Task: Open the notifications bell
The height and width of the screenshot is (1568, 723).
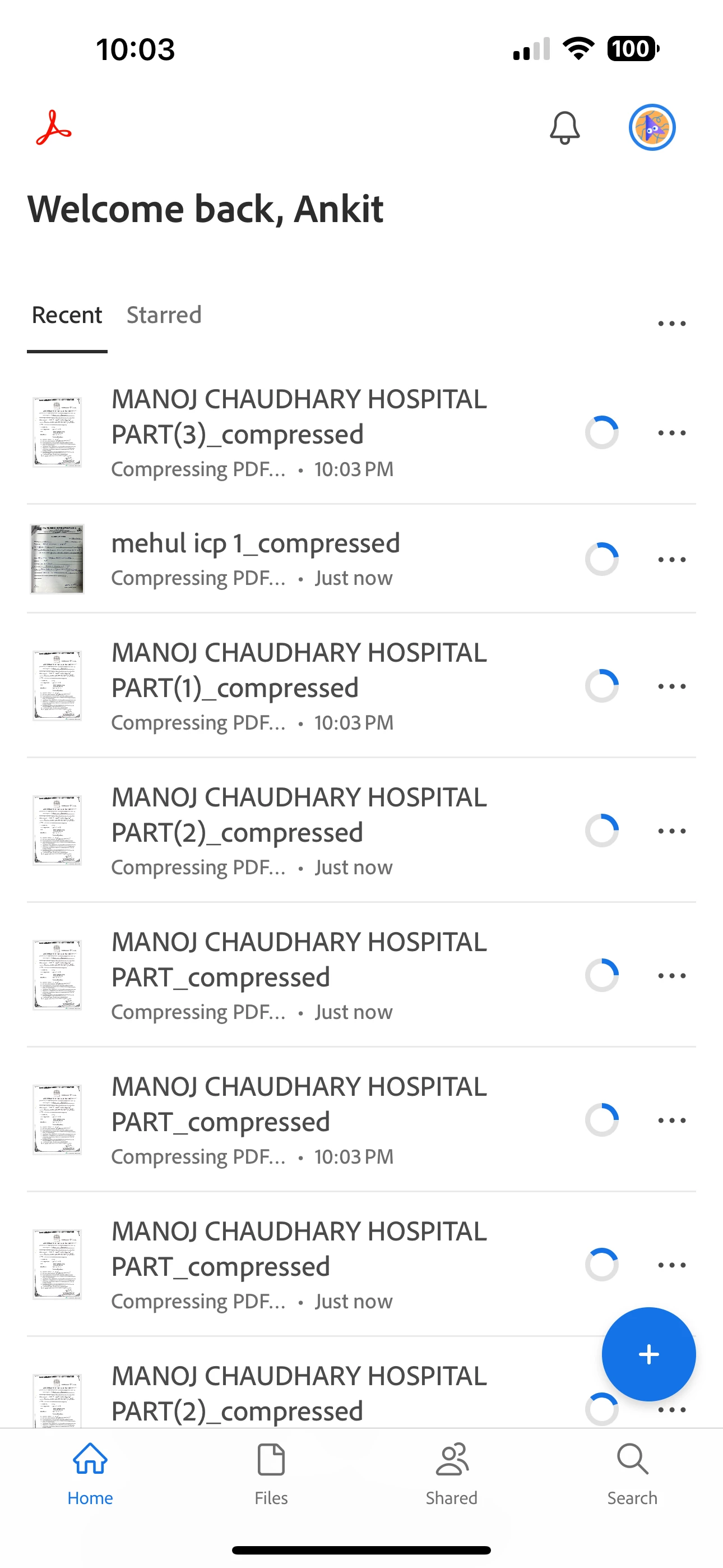Action: [564, 128]
